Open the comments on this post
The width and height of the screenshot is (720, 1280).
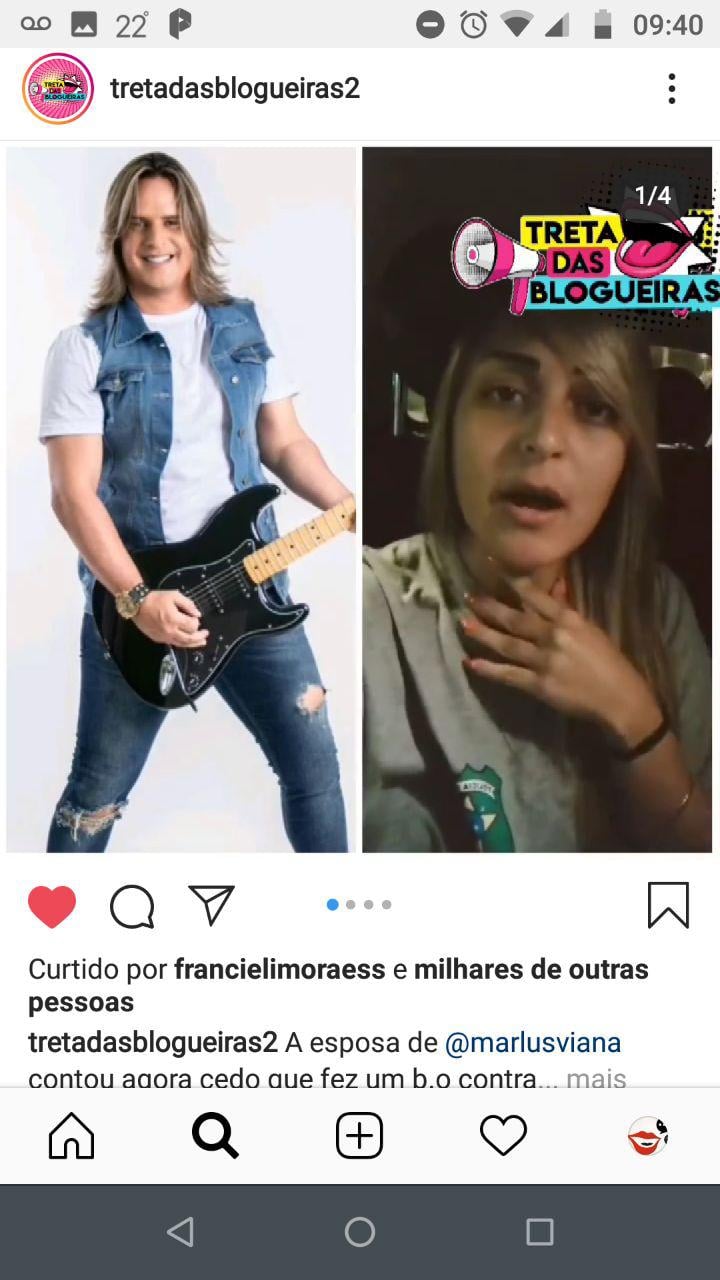coord(132,907)
